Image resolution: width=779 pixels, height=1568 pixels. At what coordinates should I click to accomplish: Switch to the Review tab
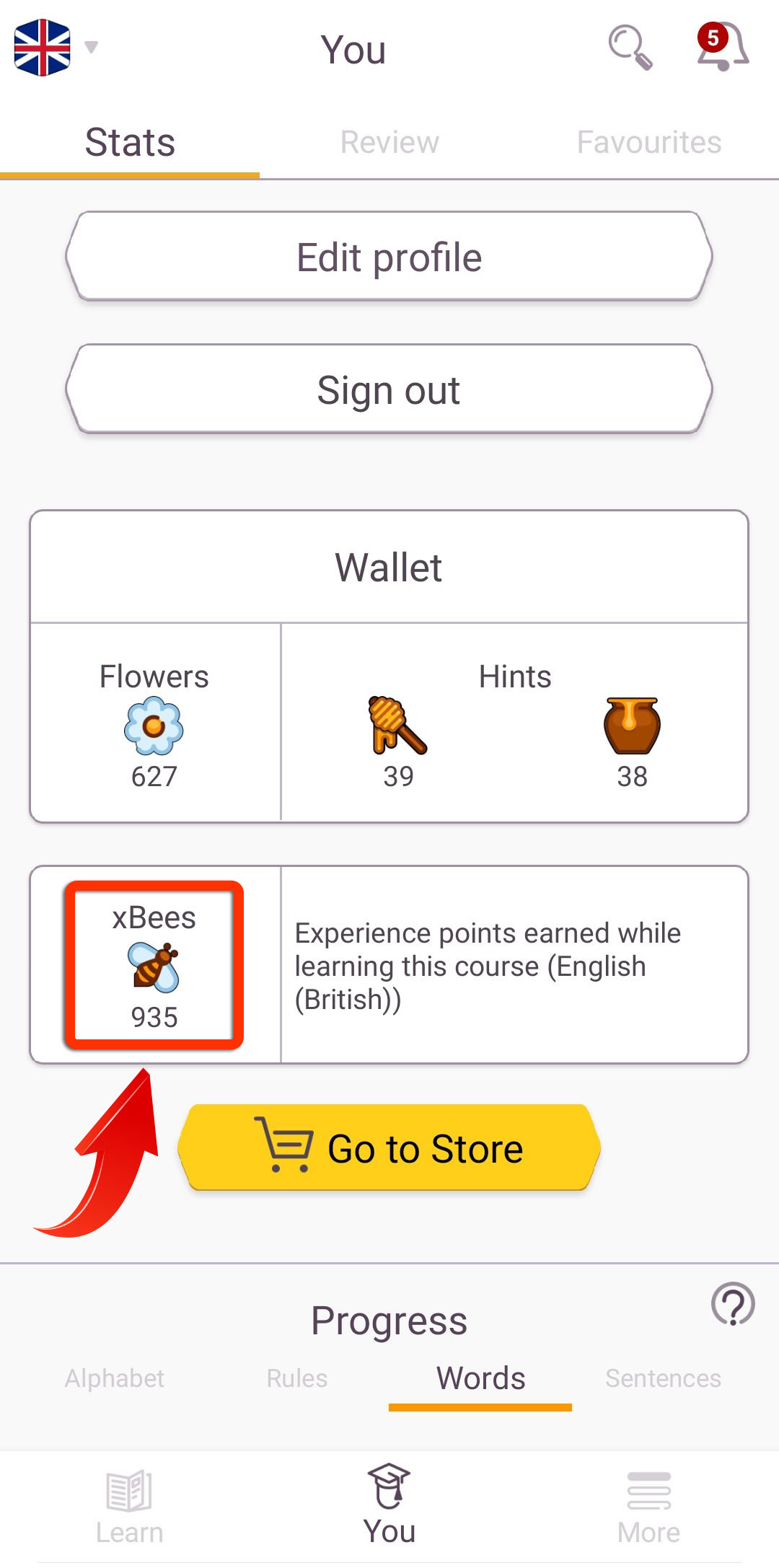(x=389, y=142)
